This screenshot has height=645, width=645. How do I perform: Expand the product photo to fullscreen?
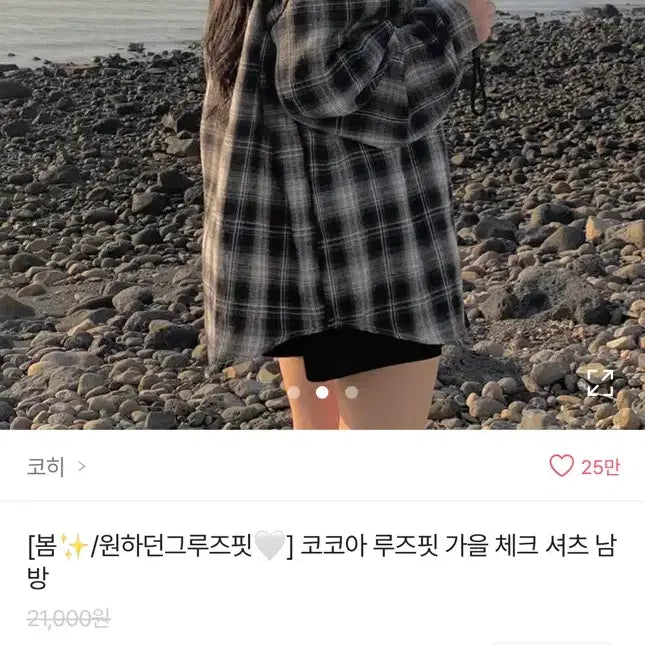[599, 383]
